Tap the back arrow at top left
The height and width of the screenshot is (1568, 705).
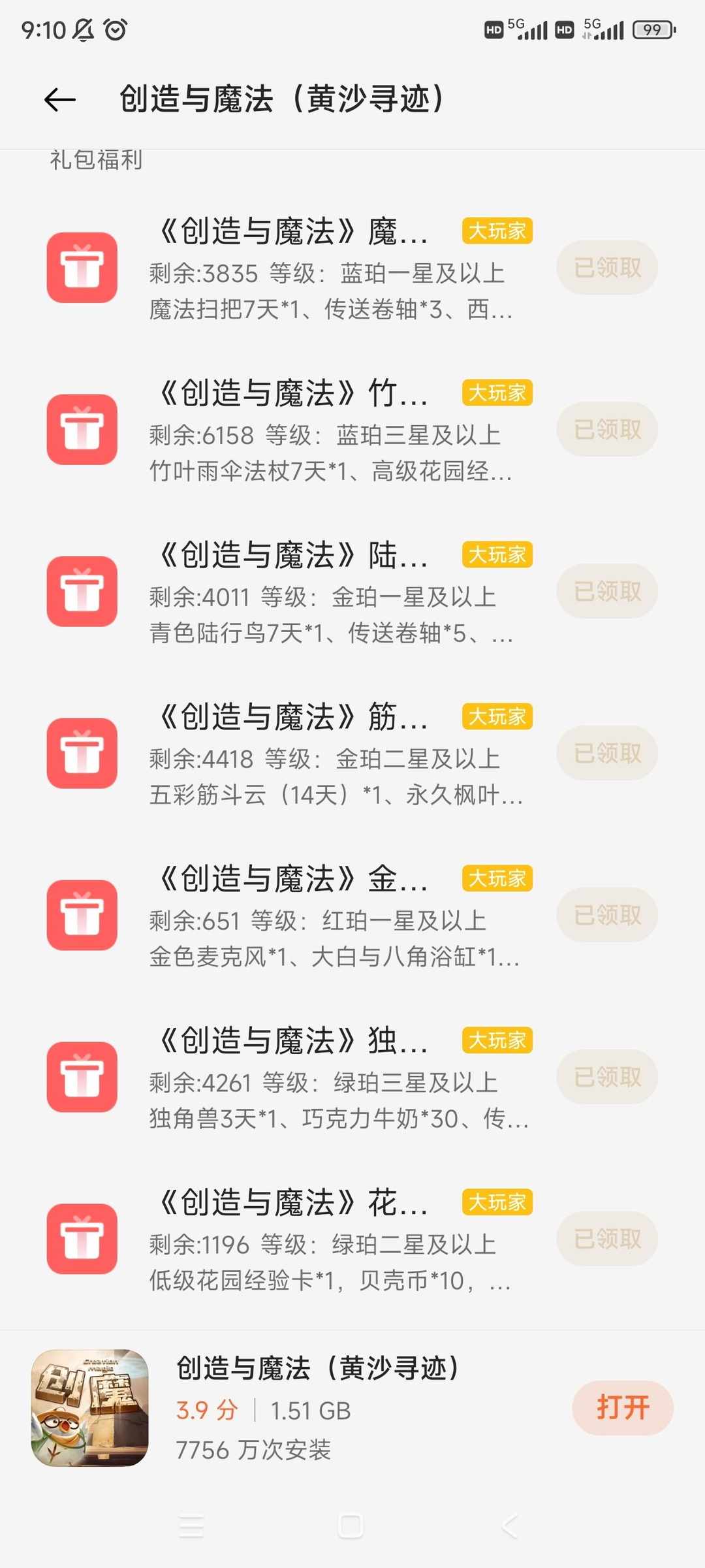tap(57, 101)
